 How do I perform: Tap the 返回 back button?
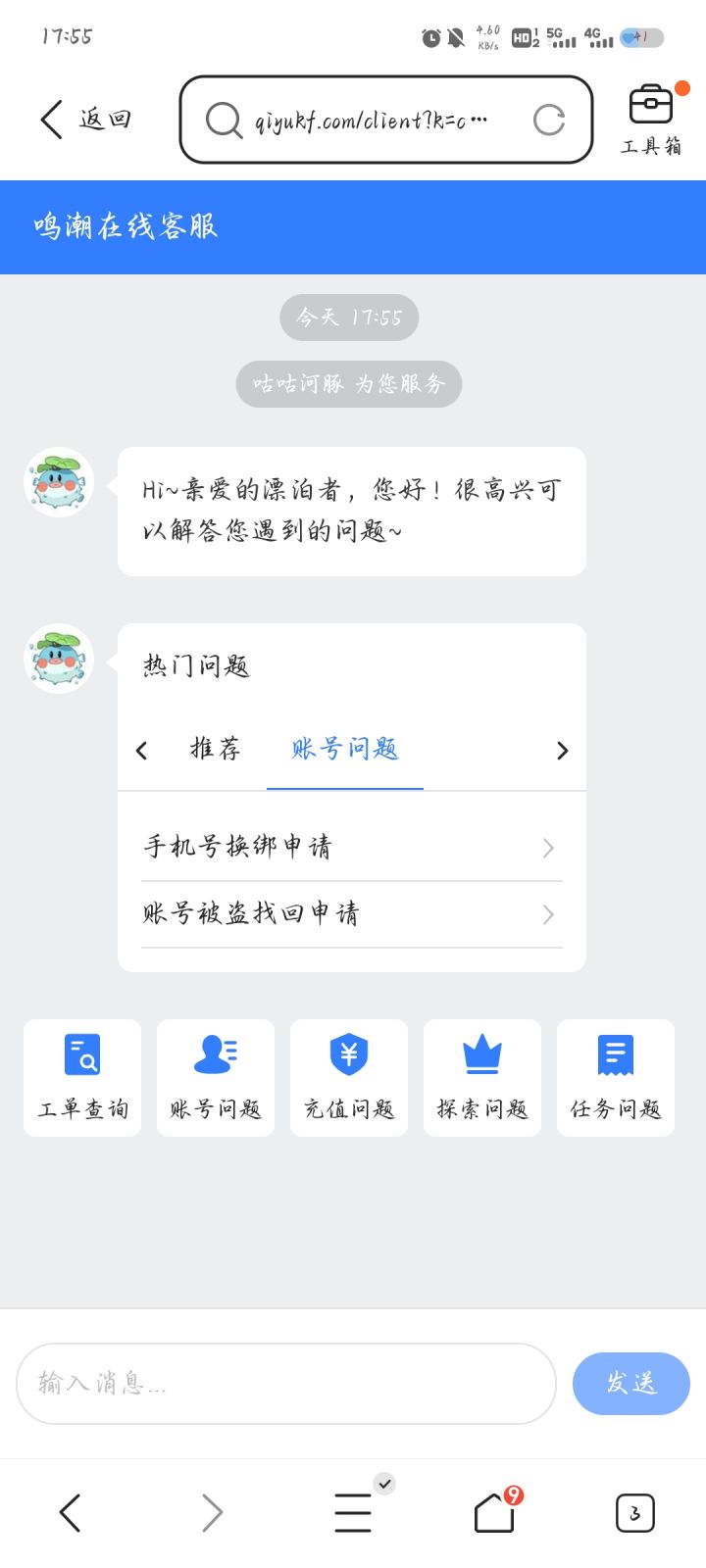pyautogui.click(x=85, y=119)
